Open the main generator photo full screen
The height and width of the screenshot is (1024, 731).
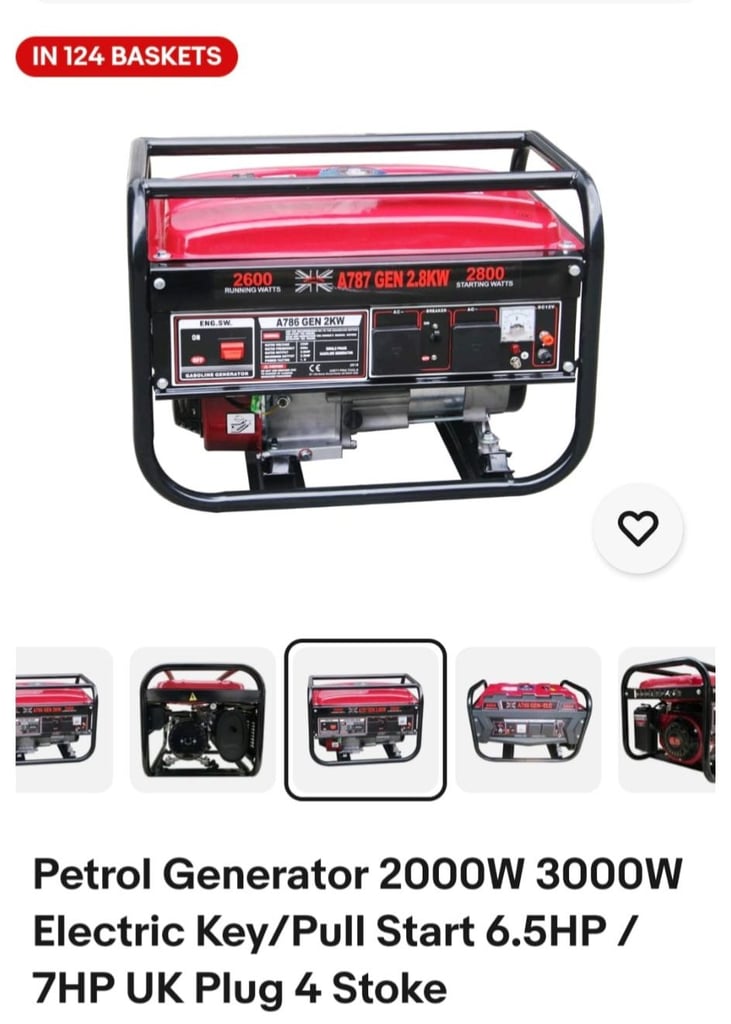coord(365,318)
